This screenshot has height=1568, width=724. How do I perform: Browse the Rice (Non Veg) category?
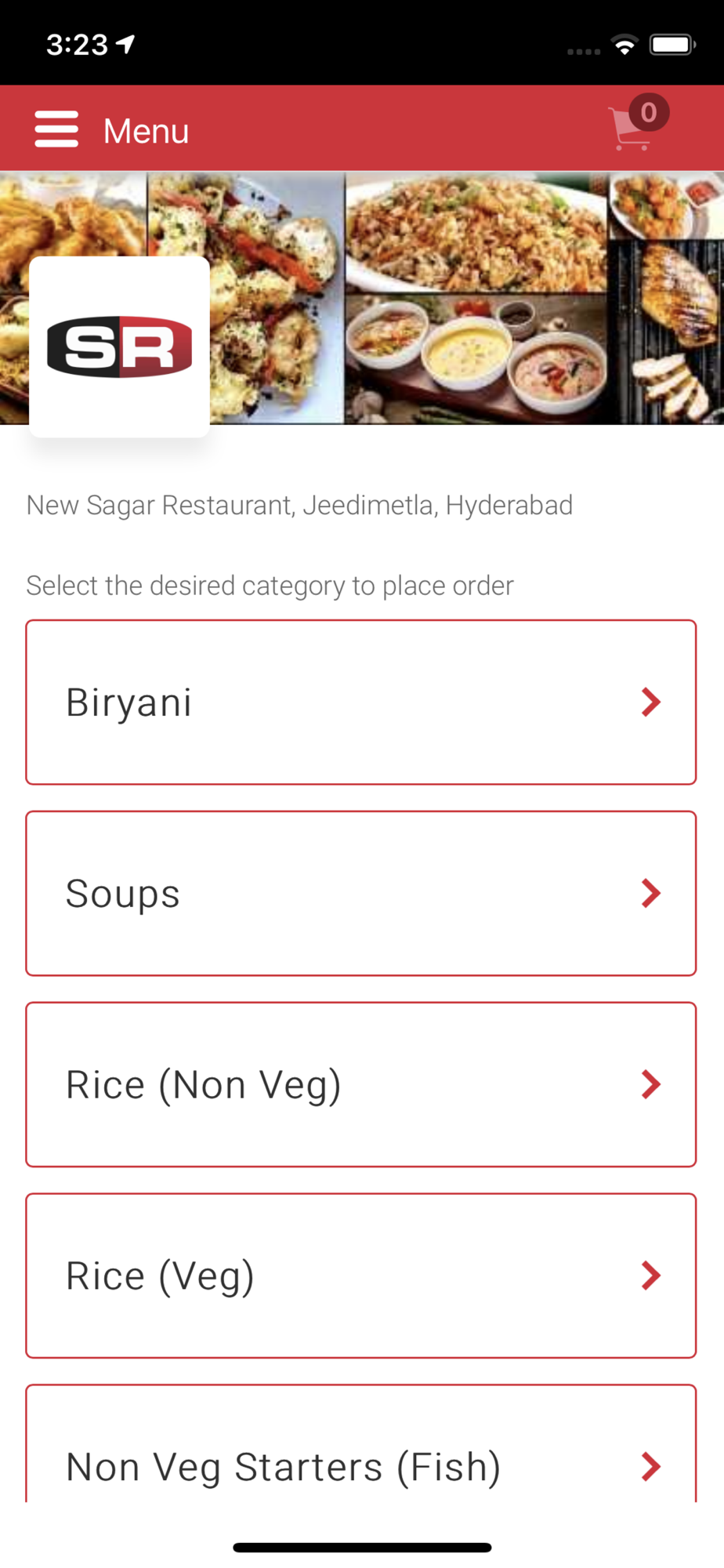click(x=361, y=1085)
